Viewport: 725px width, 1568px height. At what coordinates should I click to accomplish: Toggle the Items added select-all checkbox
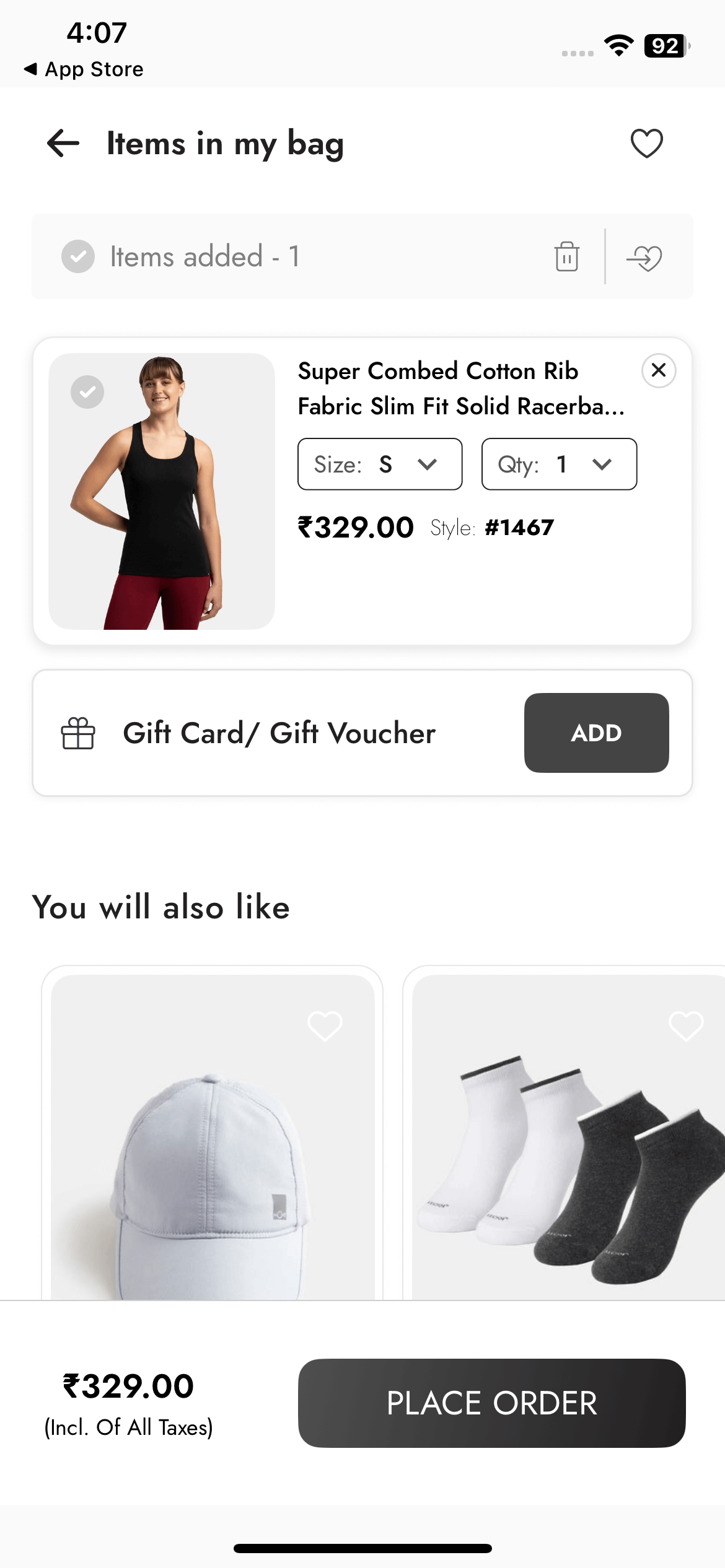tap(78, 256)
